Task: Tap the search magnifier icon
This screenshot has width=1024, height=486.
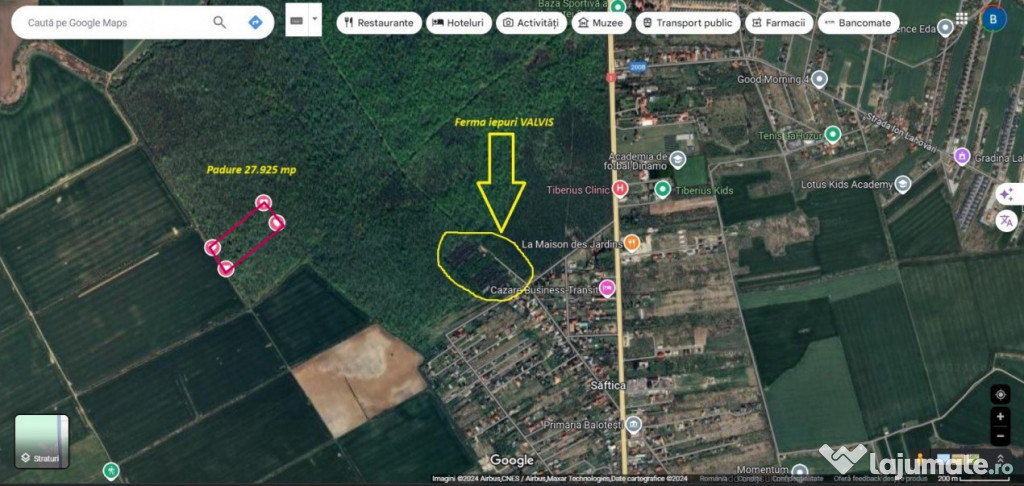Action: (220, 22)
